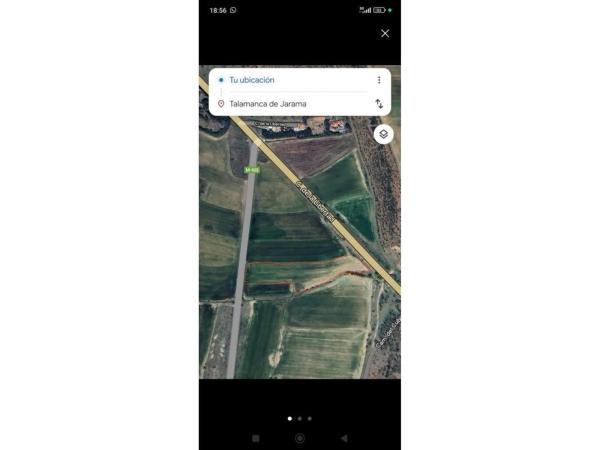This screenshot has height=450, width=600.
Task: Jump to the second image page dot
Action: (300, 418)
